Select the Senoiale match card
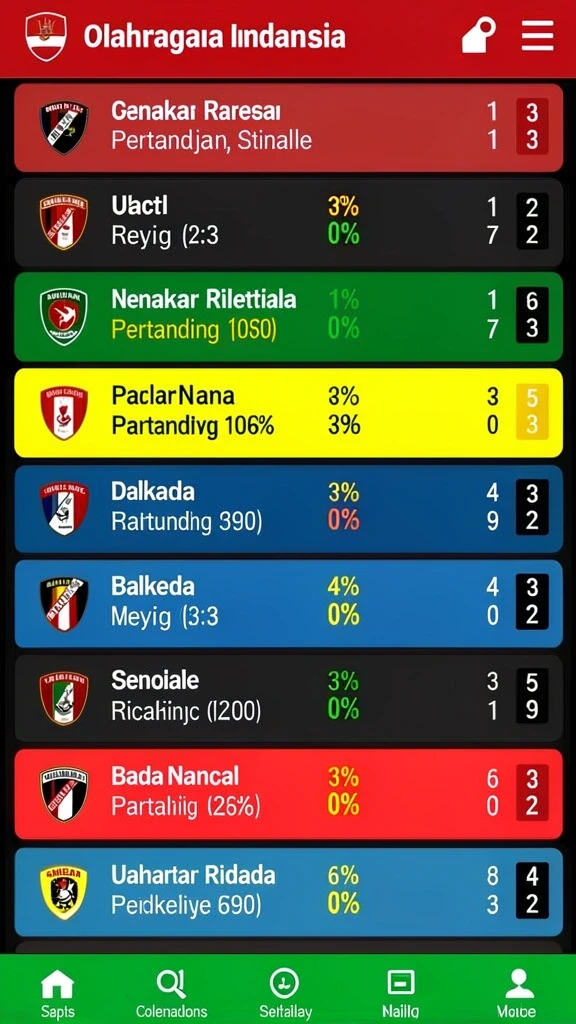Viewport: 576px width, 1024px height. tap(289, 698)
